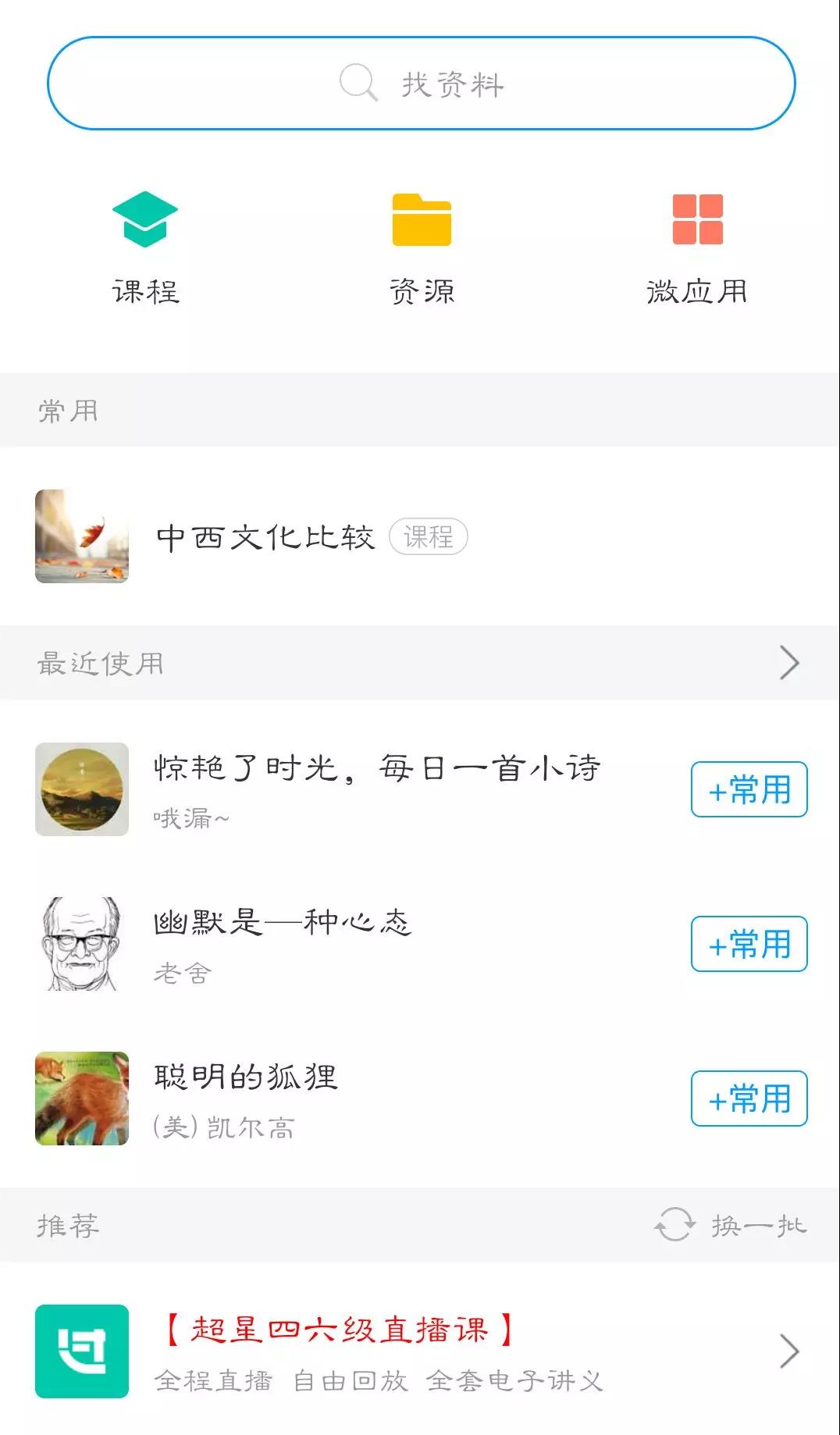This screenshot has height=1435, width=840.
Task: Open 微应用 grid
Action: pos(697,246)
